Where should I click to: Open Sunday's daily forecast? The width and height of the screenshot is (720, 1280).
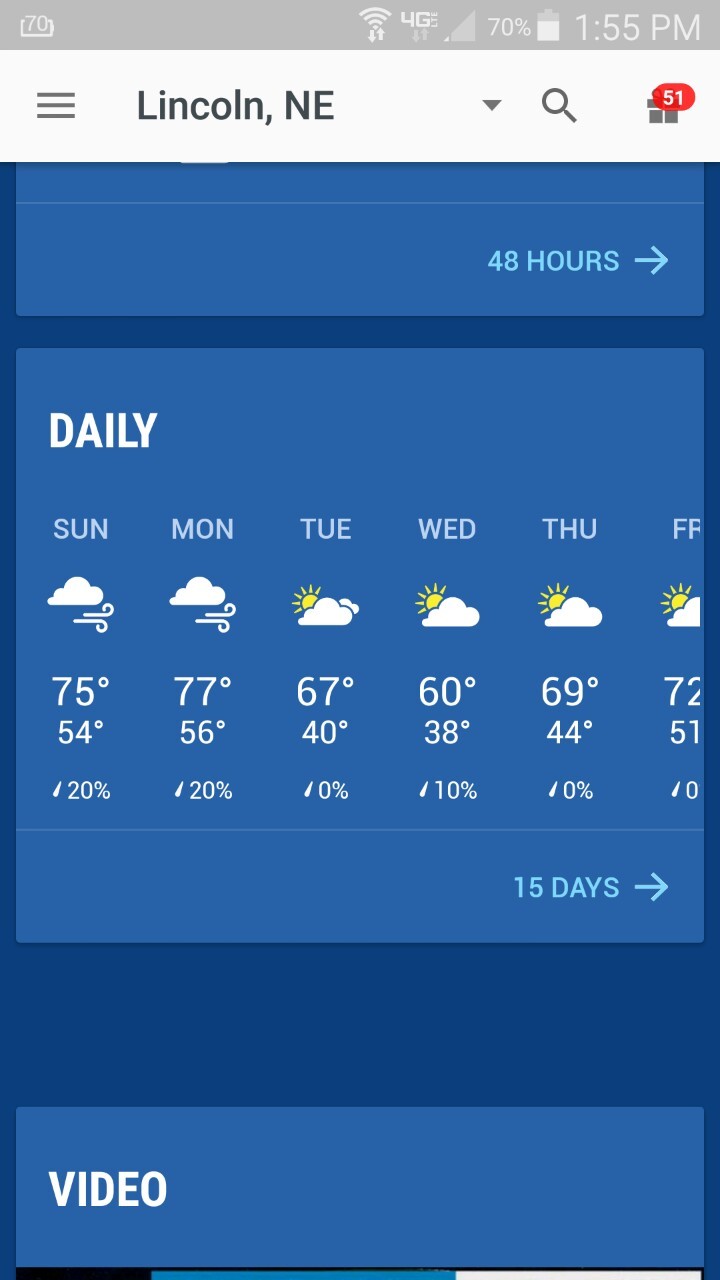pos(81,660)
